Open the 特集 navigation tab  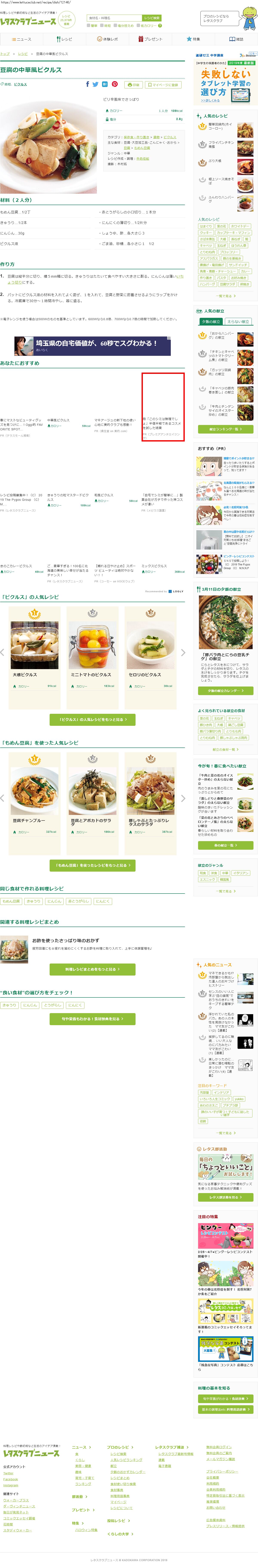coord(193,39)
